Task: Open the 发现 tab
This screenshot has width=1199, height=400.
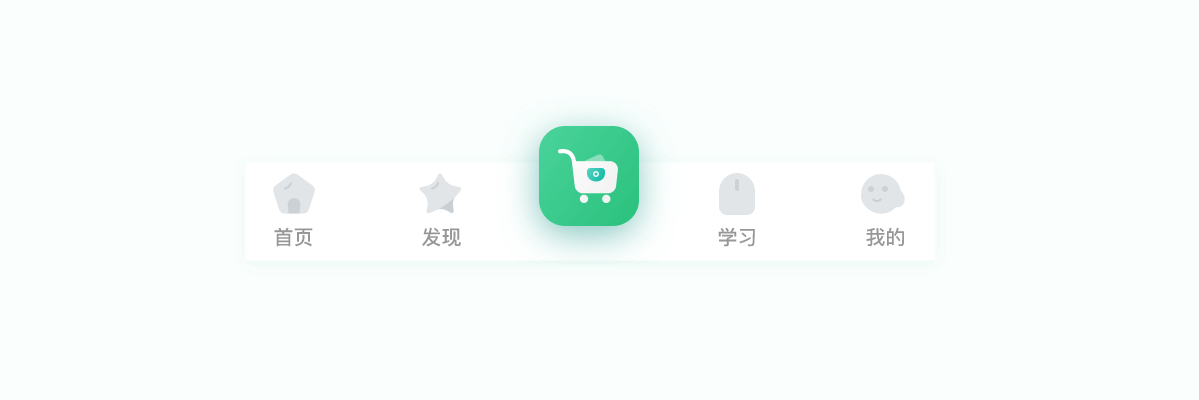Action: pyautogui.click(x=441, y=210)
